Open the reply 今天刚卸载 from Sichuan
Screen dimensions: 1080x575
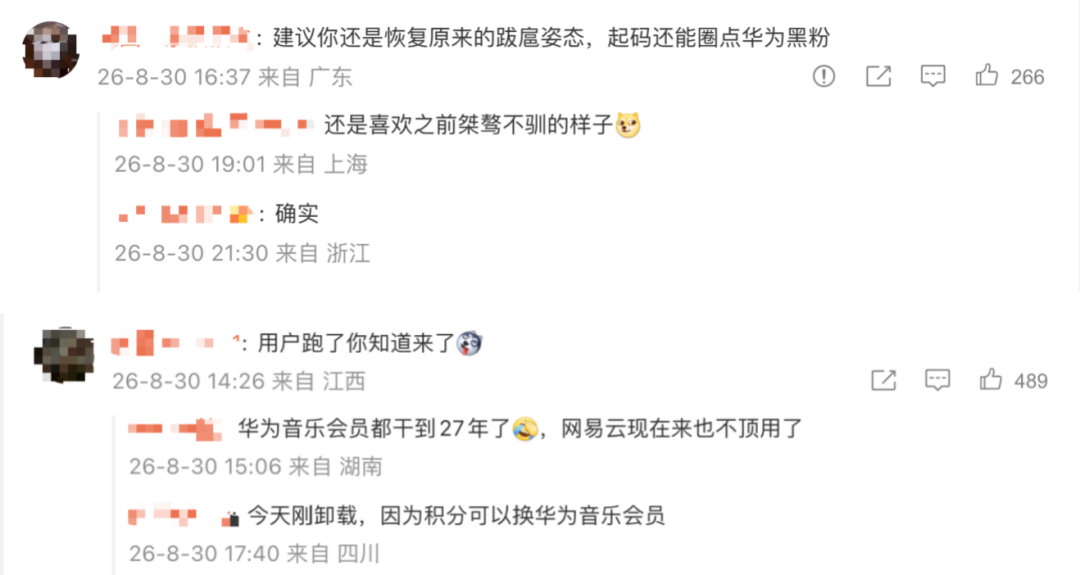coord(456,516)
